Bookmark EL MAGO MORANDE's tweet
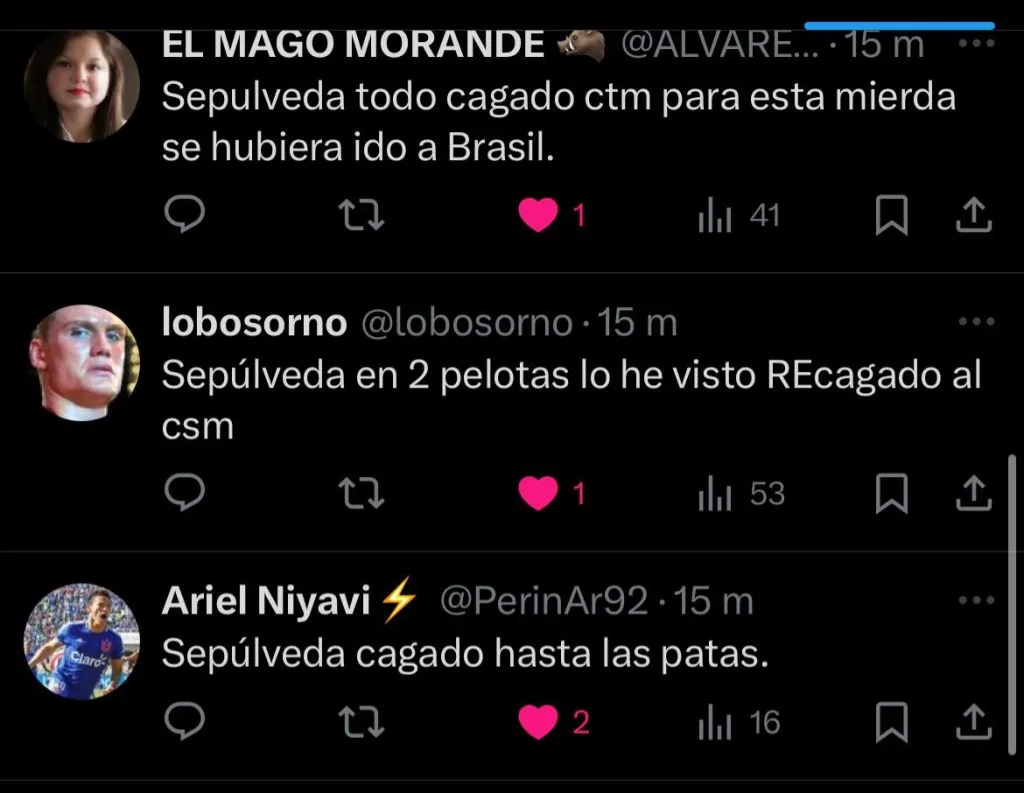Screen dimensions: 1024x793 (891, 215)
